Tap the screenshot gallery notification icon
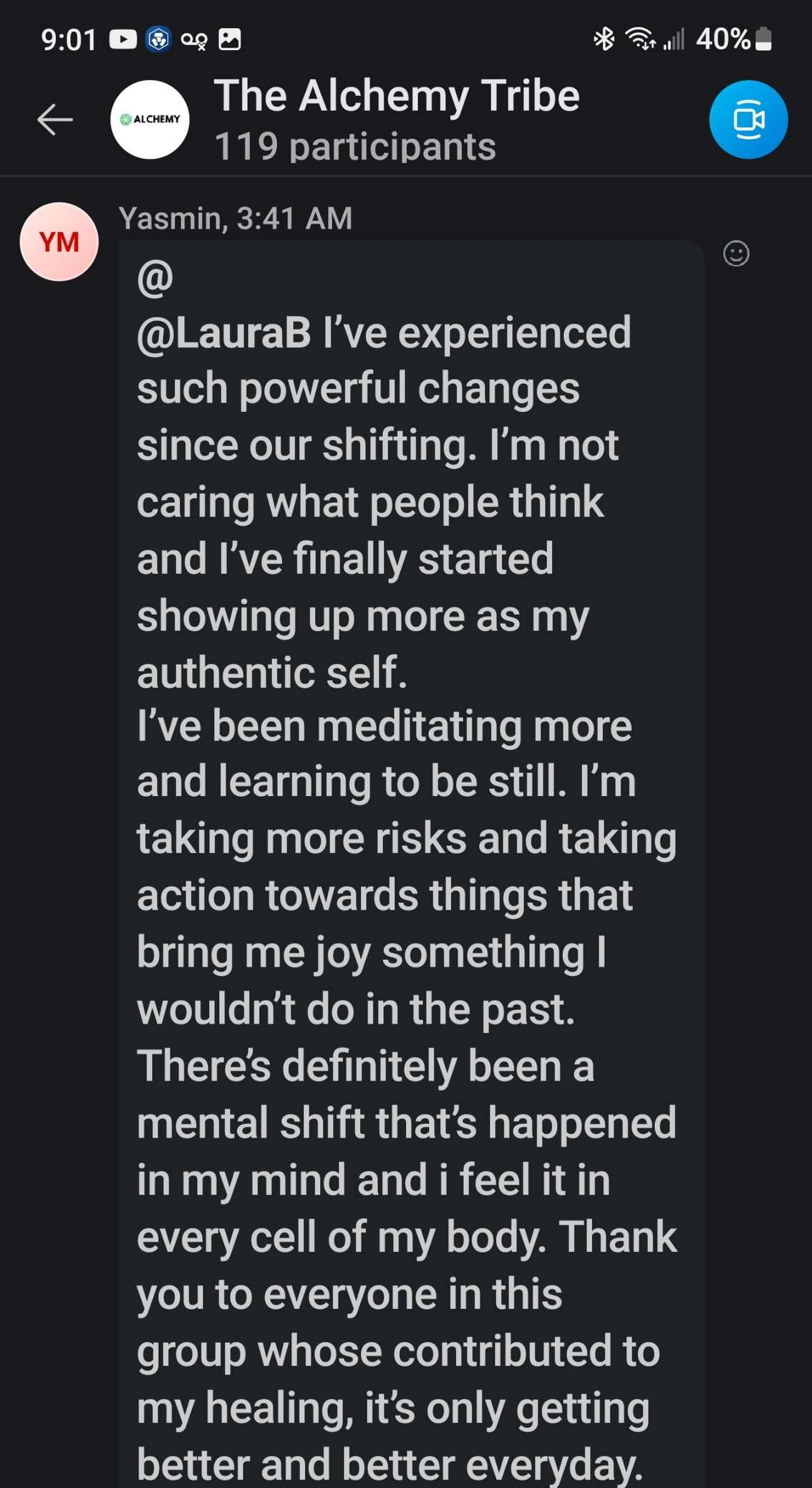The width and height of the screenshot is (812, 1488). click(231, 39)
